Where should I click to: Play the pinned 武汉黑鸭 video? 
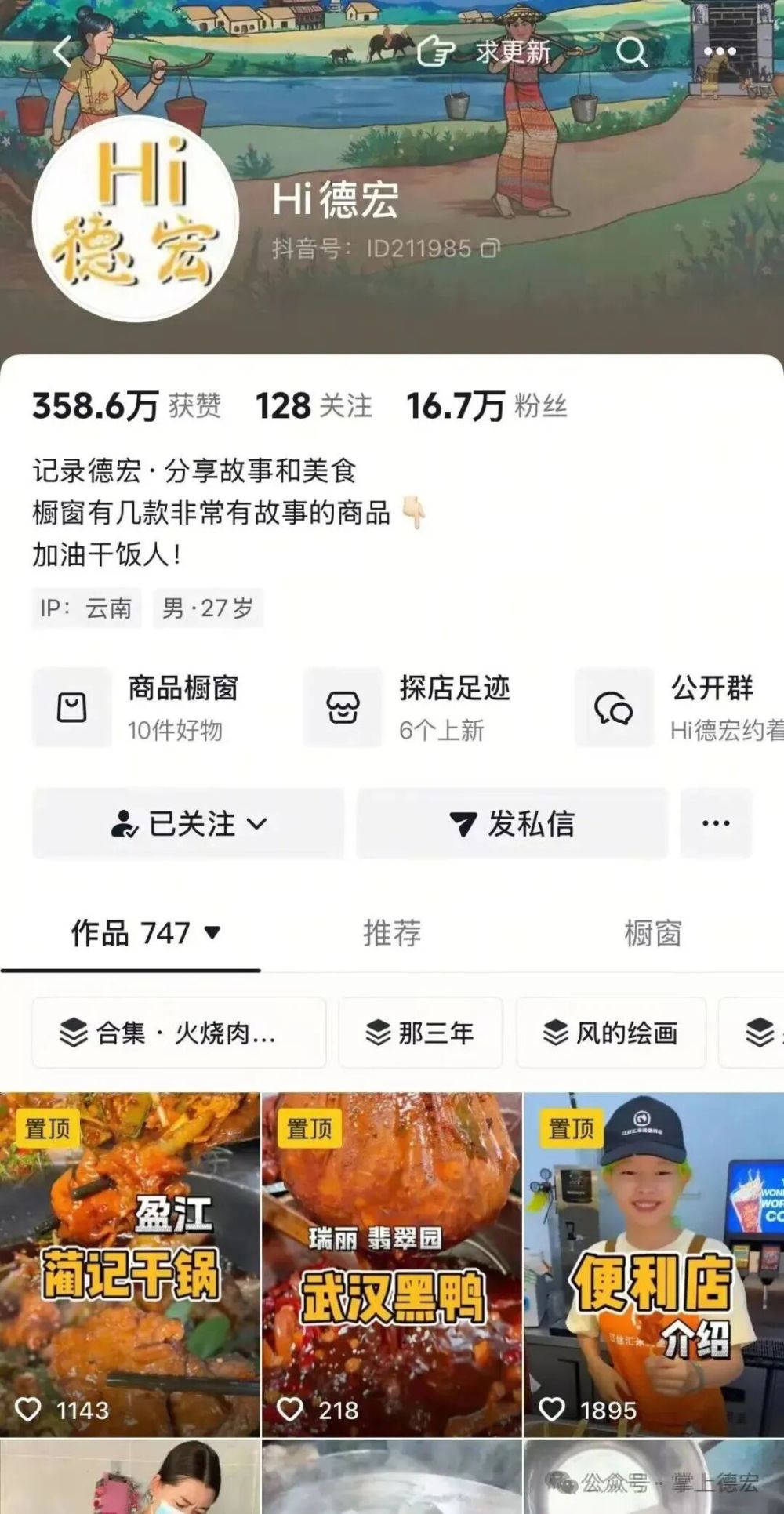391,1264
